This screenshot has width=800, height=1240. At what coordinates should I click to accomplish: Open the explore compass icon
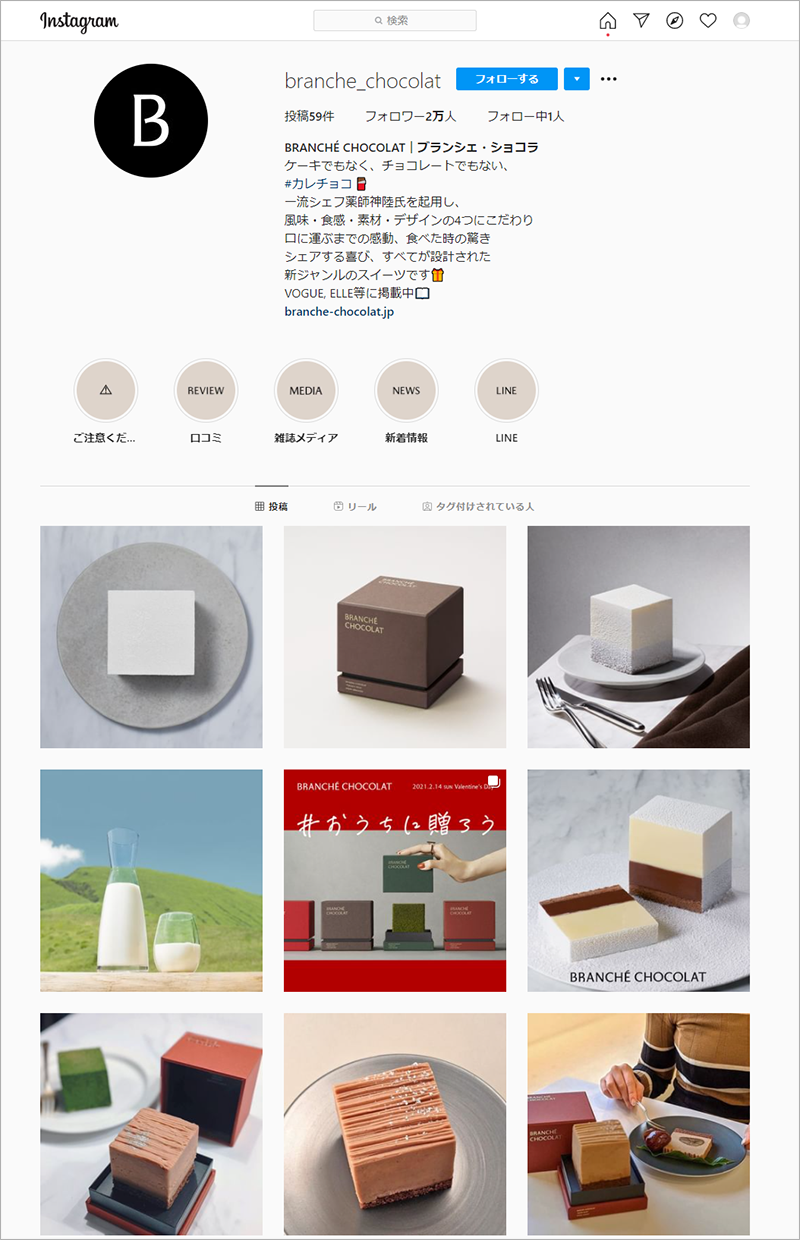675,20
